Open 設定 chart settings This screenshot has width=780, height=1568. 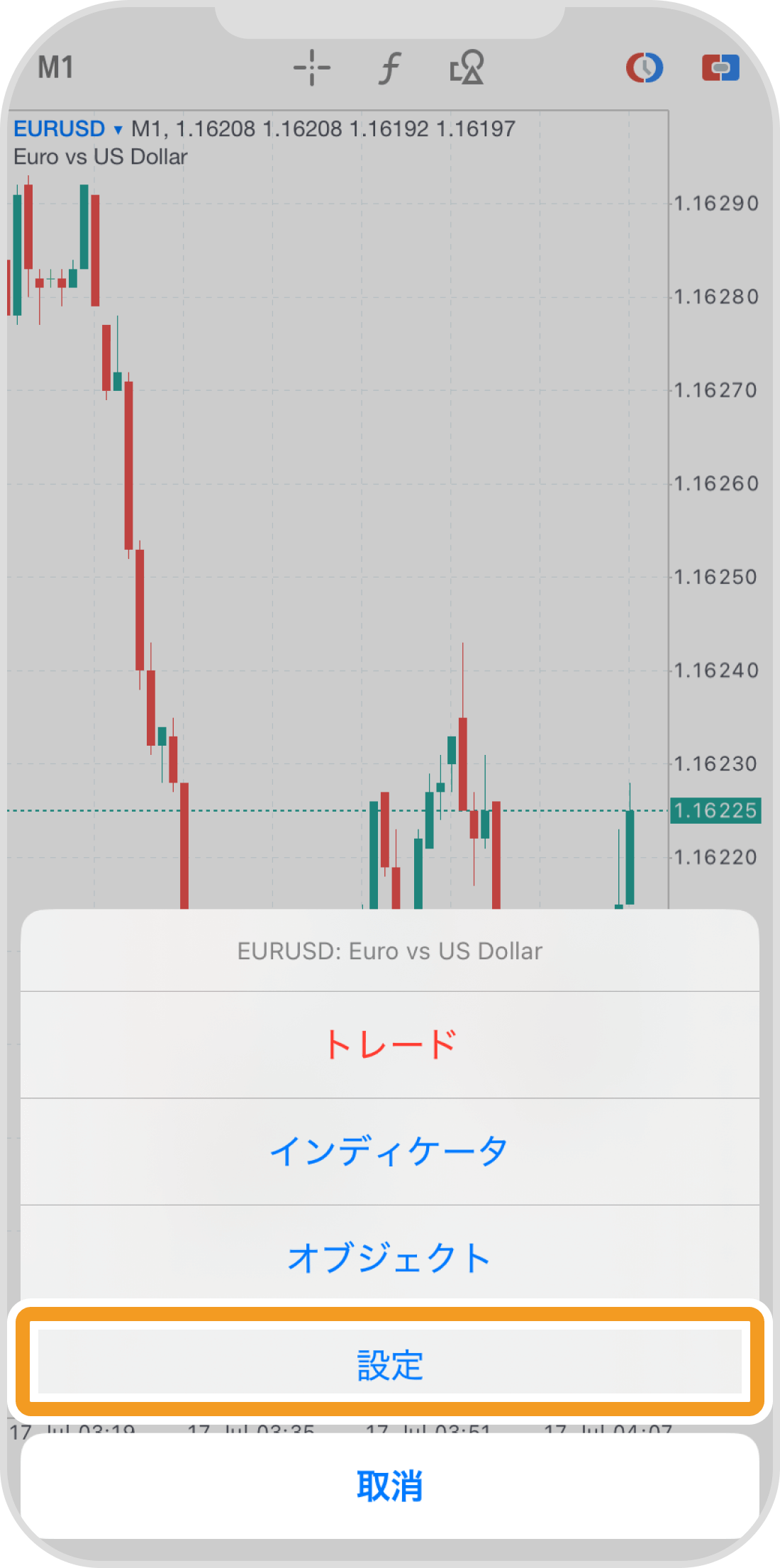point(390,1364)
